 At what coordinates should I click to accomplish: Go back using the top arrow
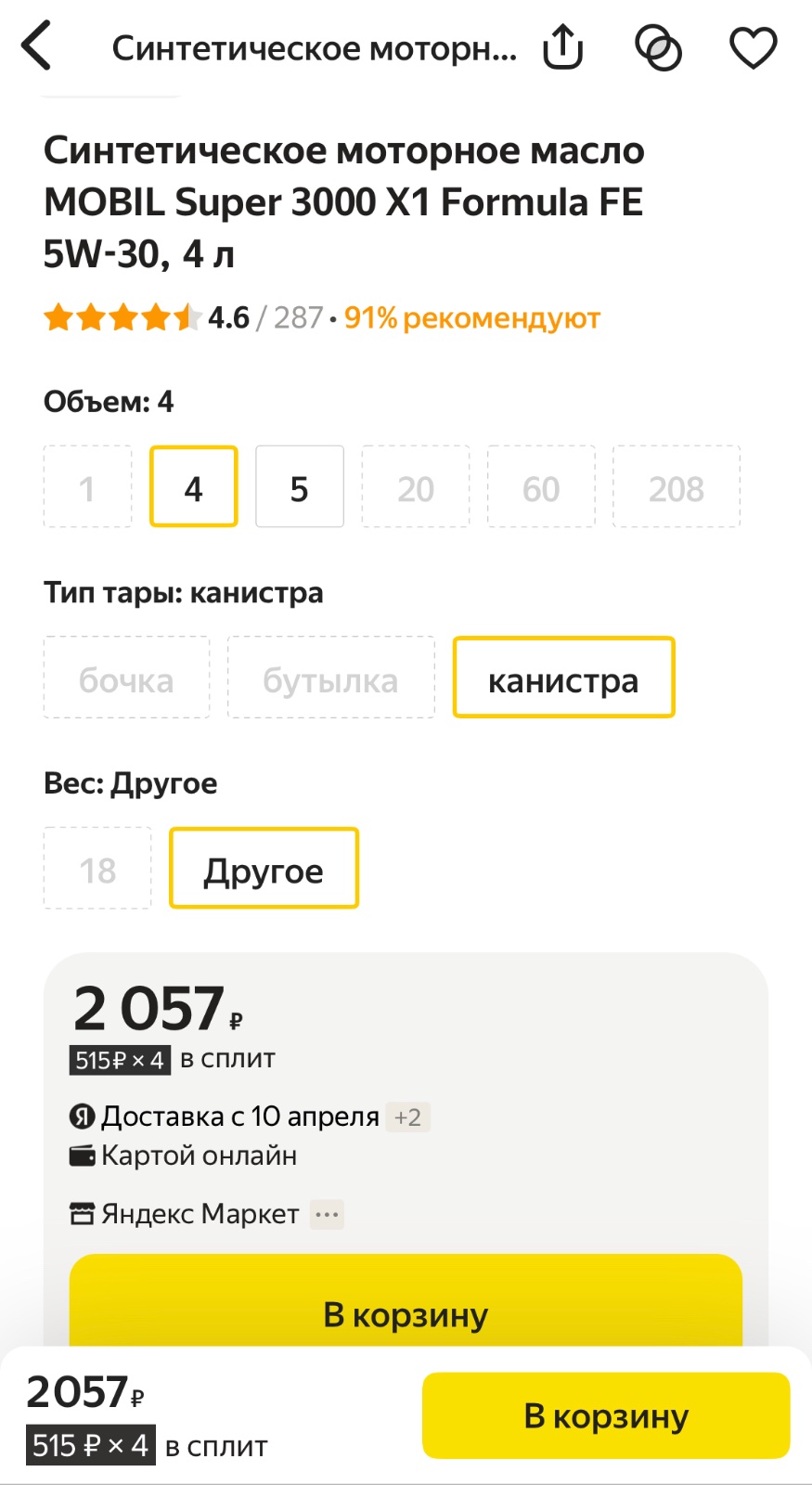pos(37,46)
